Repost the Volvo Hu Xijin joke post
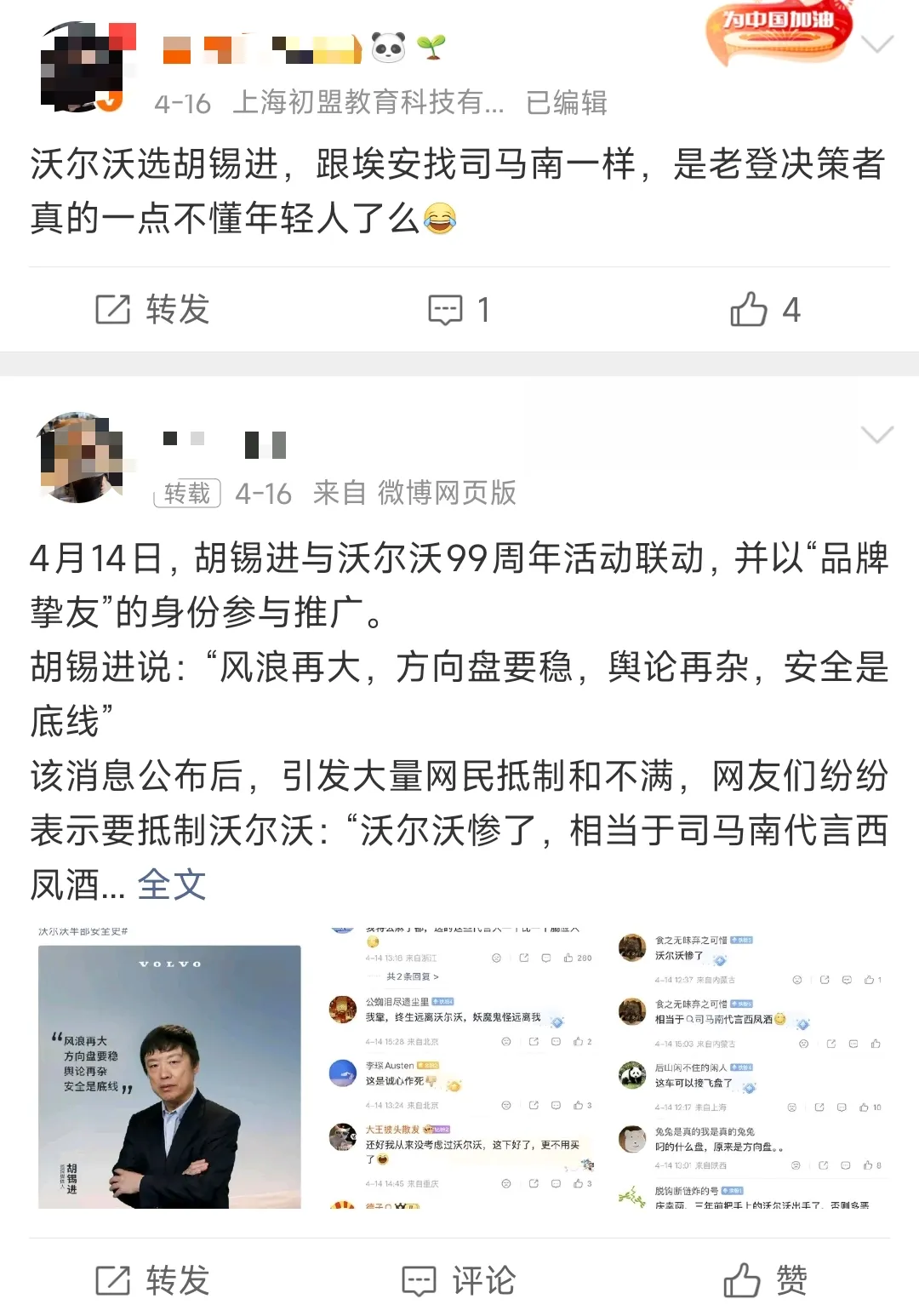This screenshot has width=919, height=1316. pos(152,310)
